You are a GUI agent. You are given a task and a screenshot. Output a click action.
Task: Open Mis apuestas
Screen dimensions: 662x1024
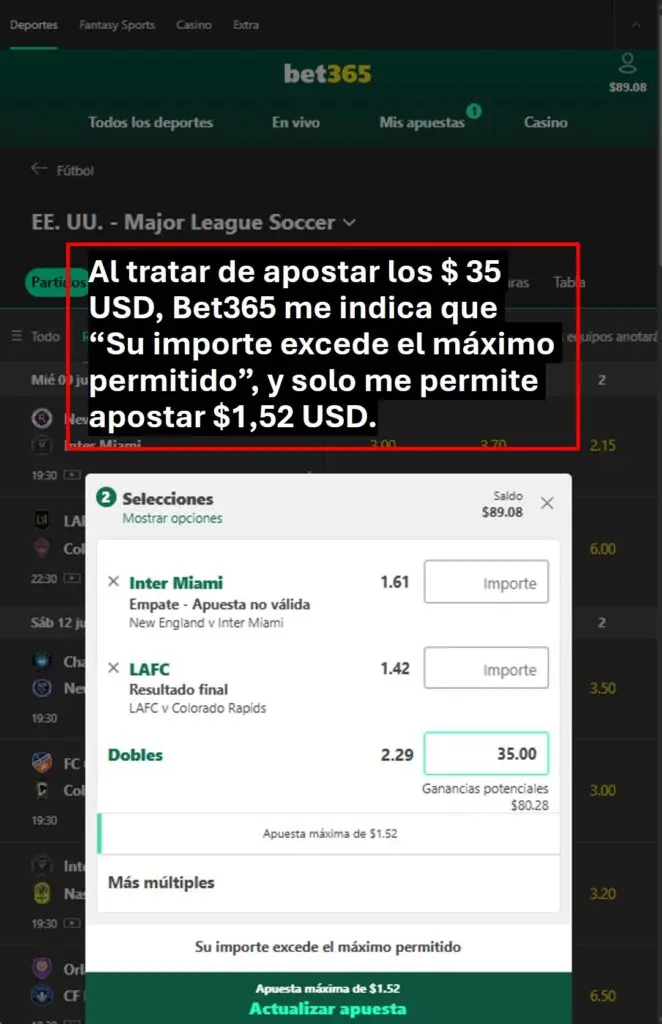click(422, 122)
